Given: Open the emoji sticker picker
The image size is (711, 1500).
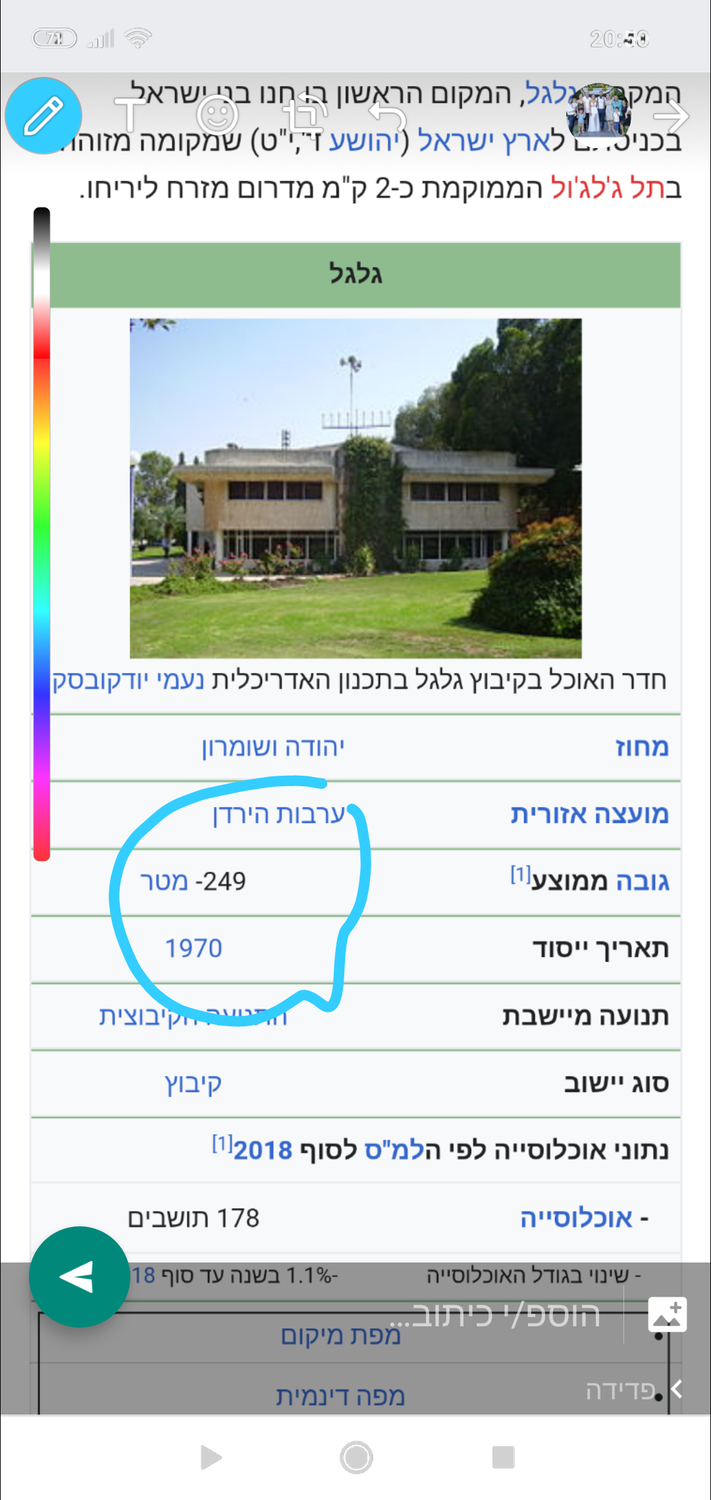Looking at the screenshot, I should click(x=213, y=114).
